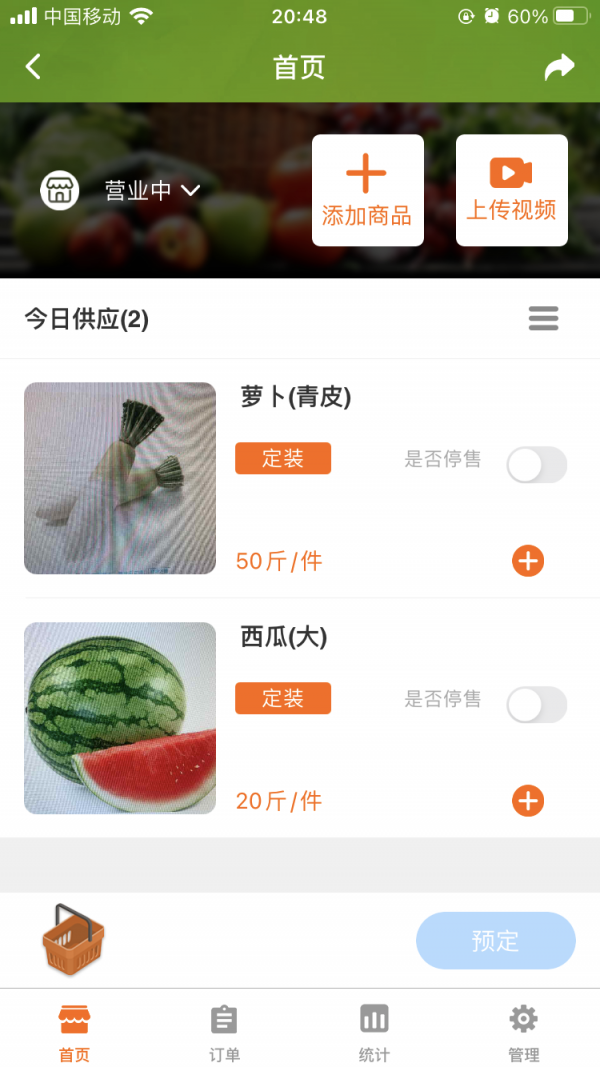Viewport: 600px width, 1067px height.
Task: Toggle 是否停售 for 萝卜(青皮)
Action: (x=536, y=465)
